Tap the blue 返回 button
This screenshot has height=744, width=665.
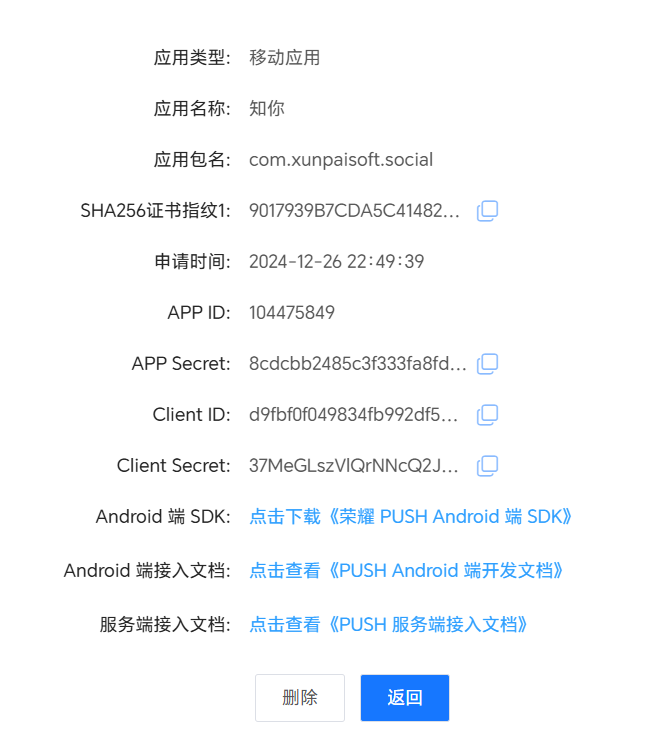point(405,698)
